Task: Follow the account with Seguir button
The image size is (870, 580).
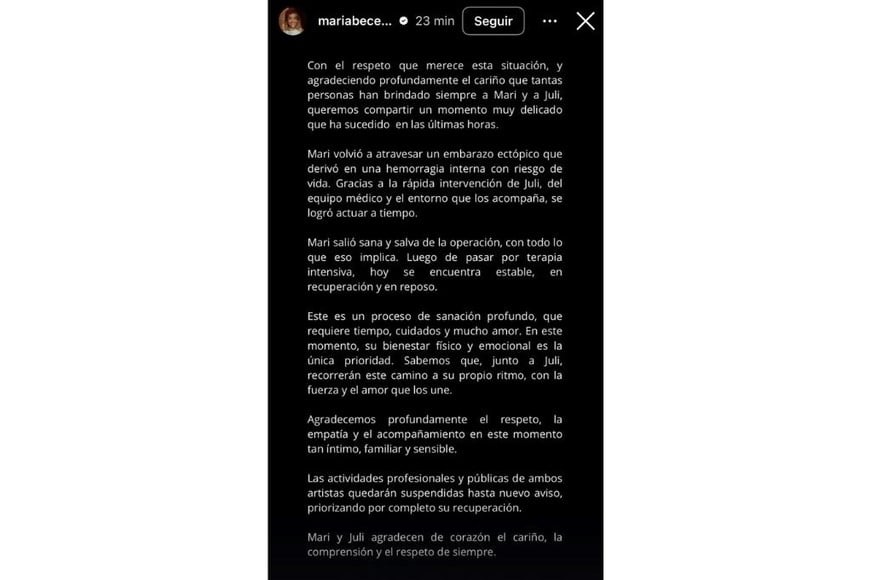Action: tap(493, 21)
